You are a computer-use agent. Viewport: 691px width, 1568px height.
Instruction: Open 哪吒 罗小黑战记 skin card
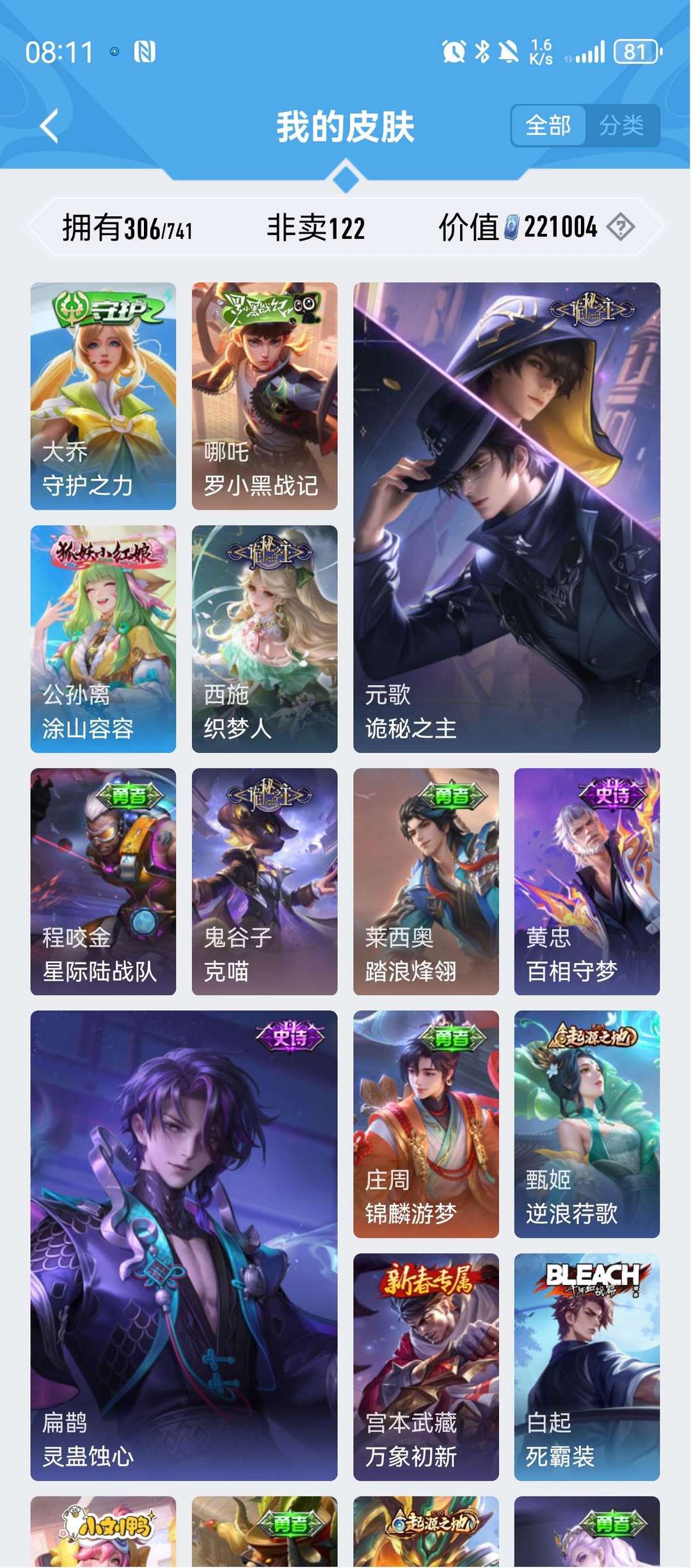pyautogui.click(x=264, y=396)
